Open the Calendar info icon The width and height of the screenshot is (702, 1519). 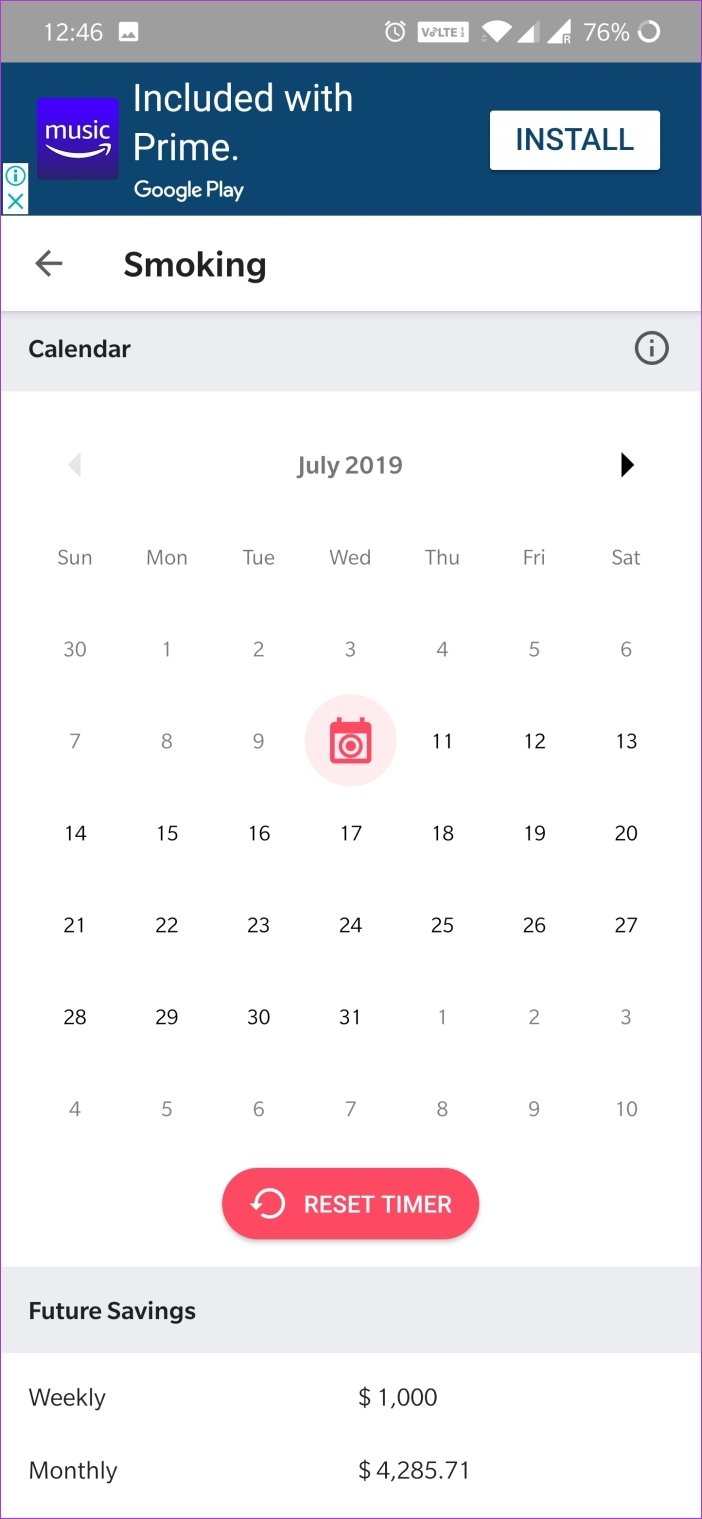coord(651,349)
